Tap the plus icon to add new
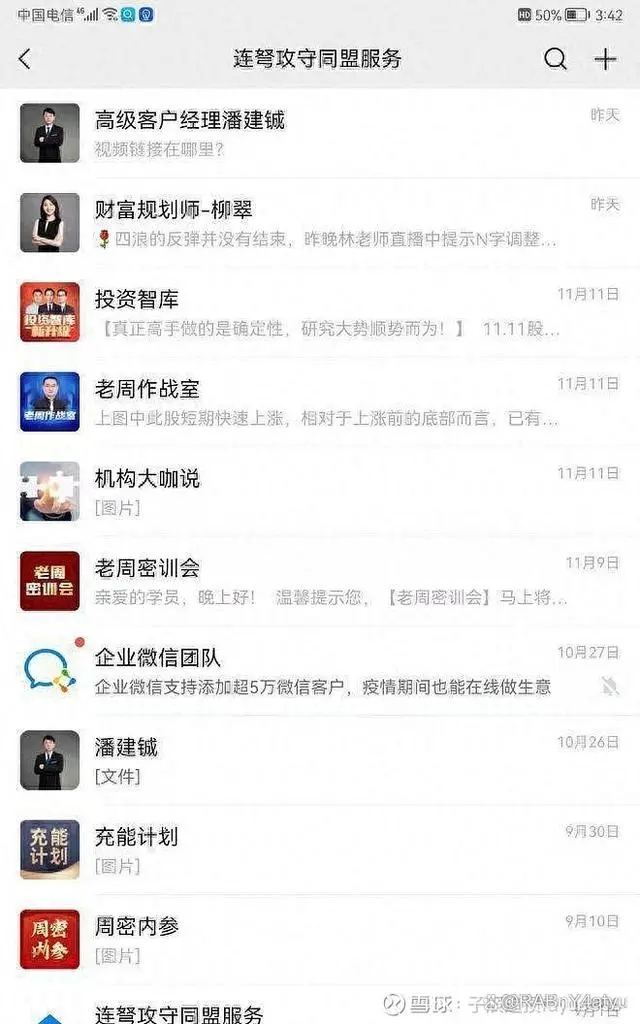 [x=605, y=59]
